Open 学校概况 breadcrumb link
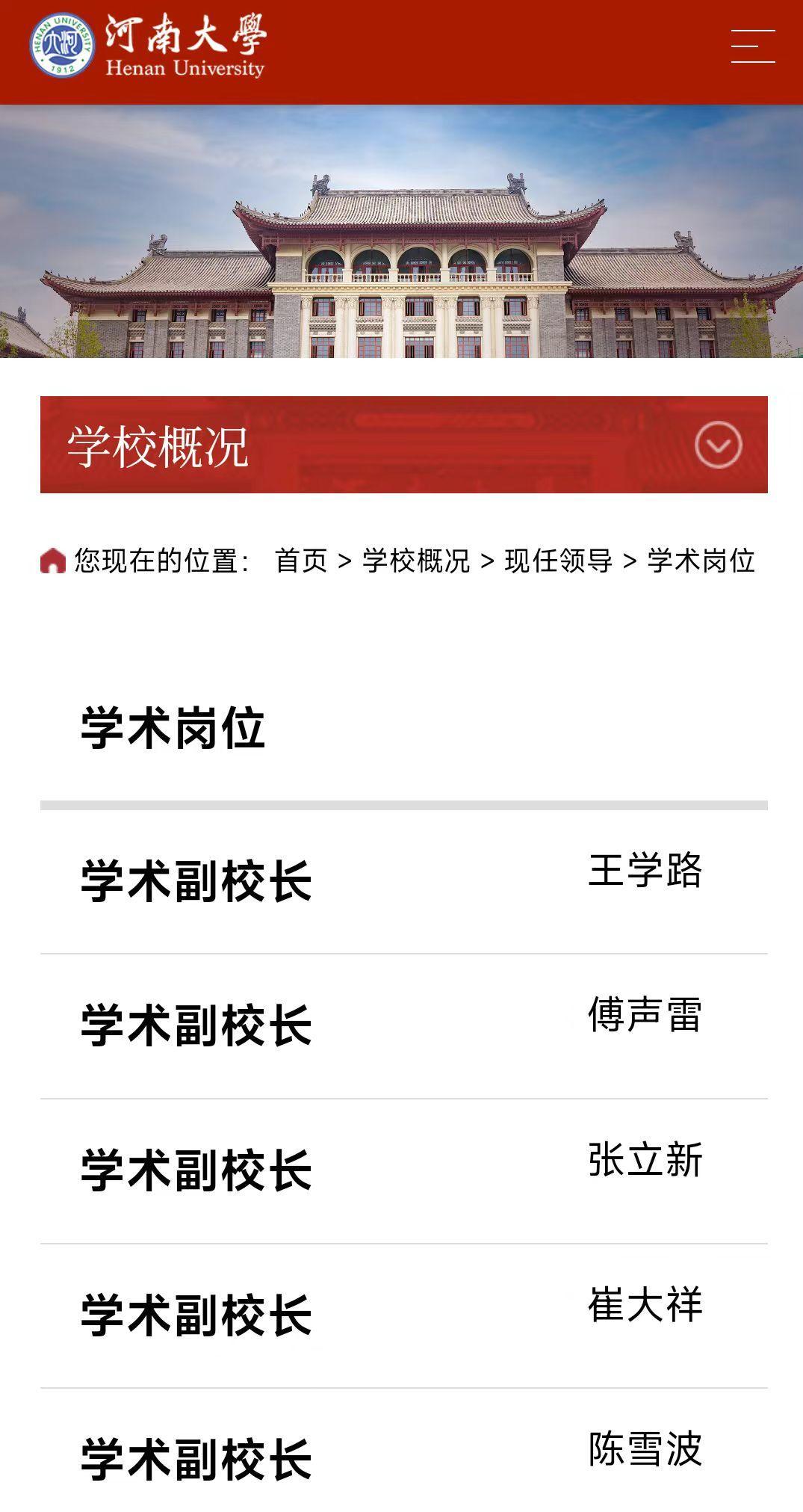Screen dimensions: 803x1512 click(416, 561)
